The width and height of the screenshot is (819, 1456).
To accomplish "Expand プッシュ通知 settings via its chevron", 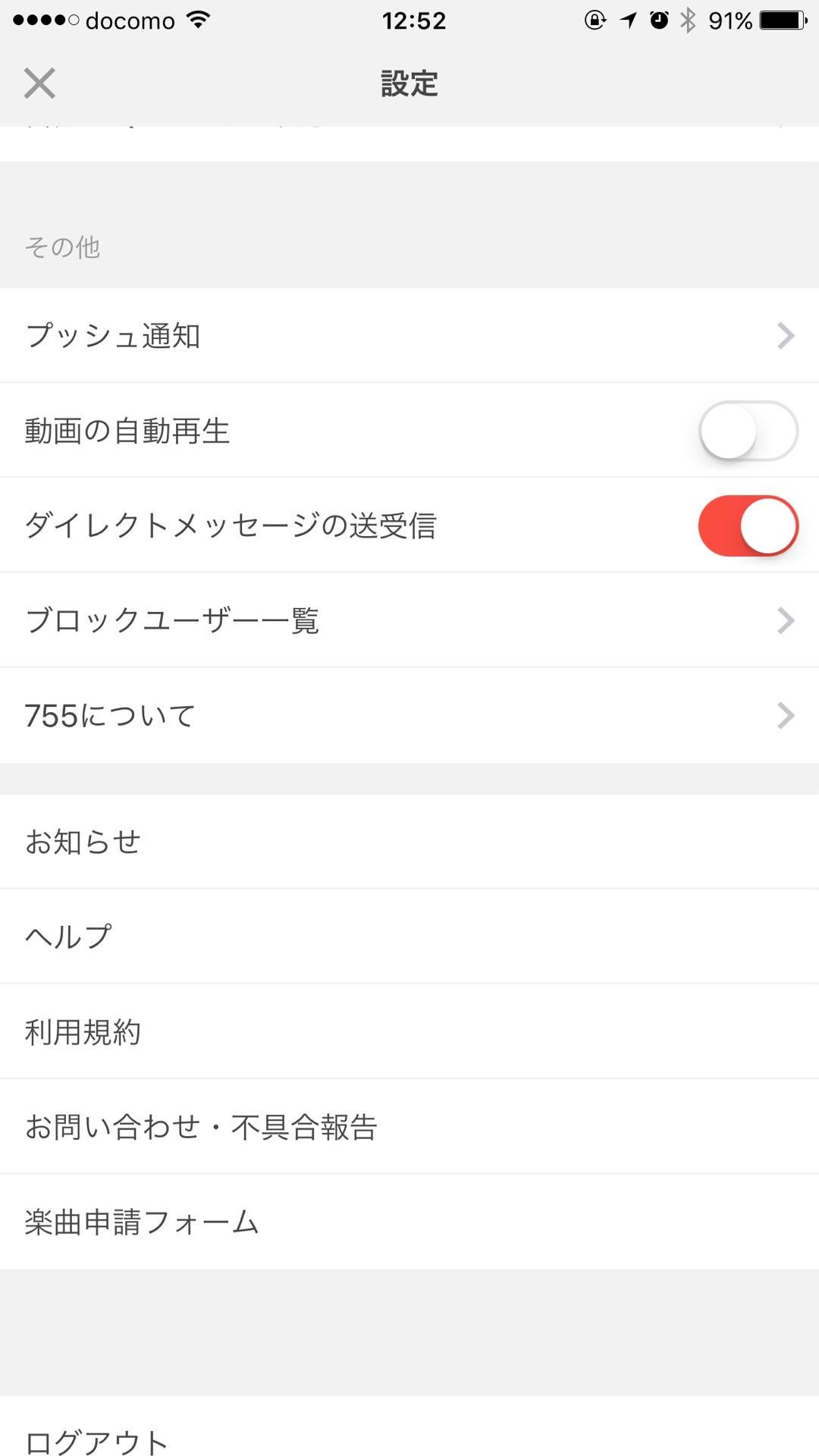I will [785, 336].
